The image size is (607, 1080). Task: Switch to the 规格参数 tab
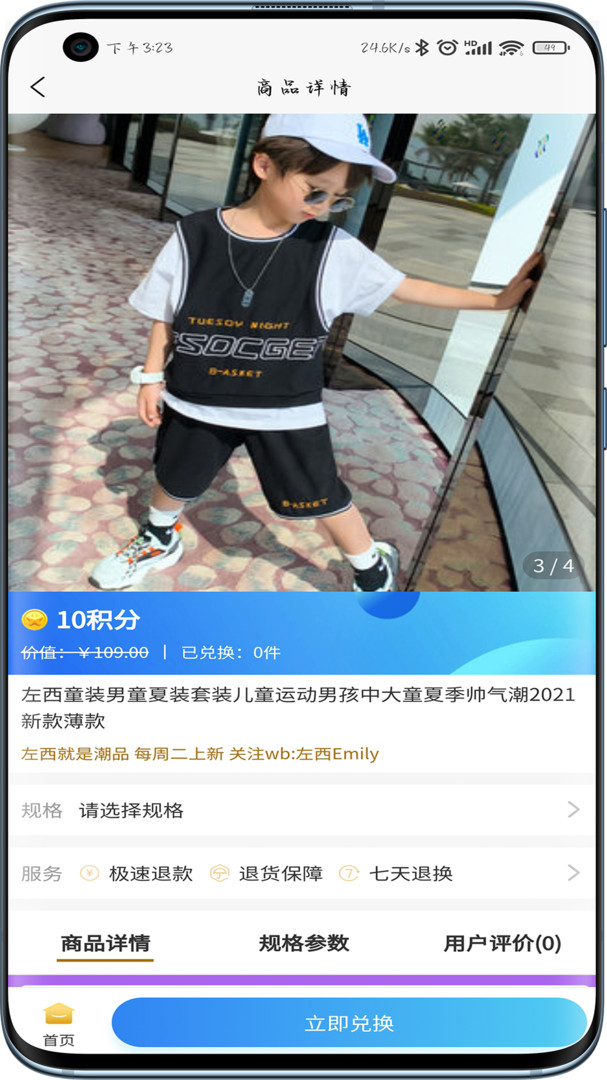click(x=303, y=943)
